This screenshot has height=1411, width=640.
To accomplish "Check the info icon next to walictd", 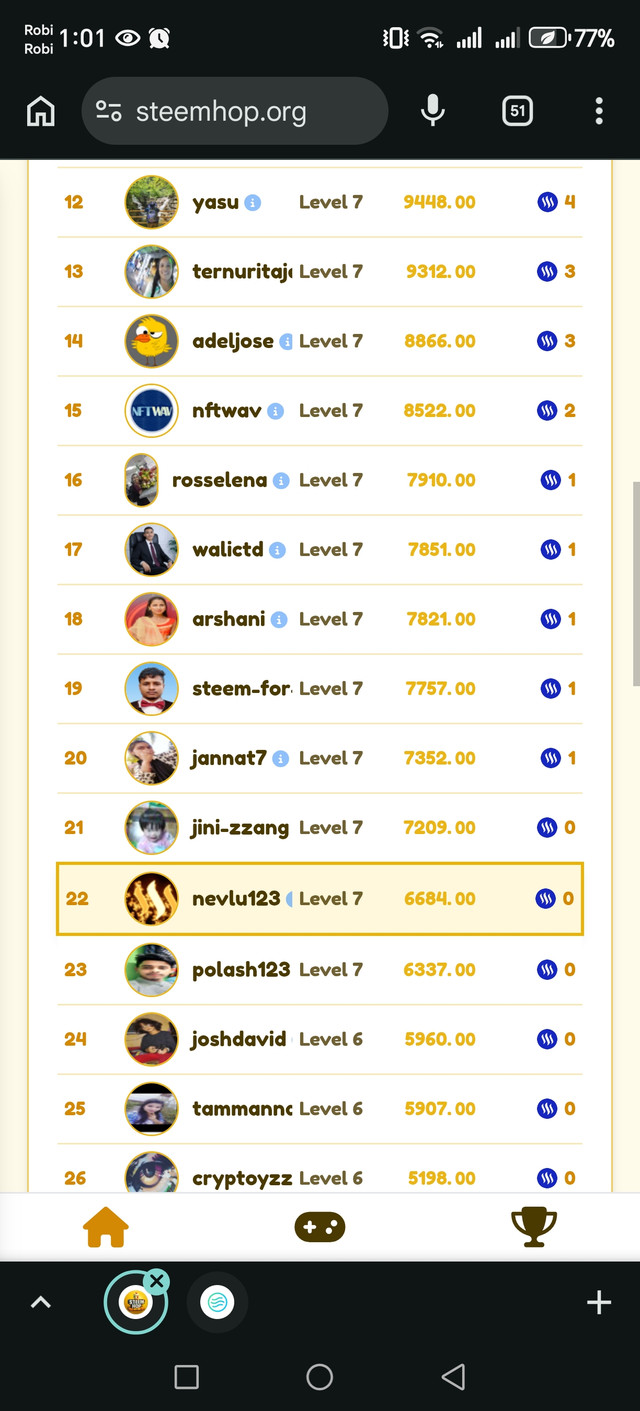I will click(x=278, y=550).
